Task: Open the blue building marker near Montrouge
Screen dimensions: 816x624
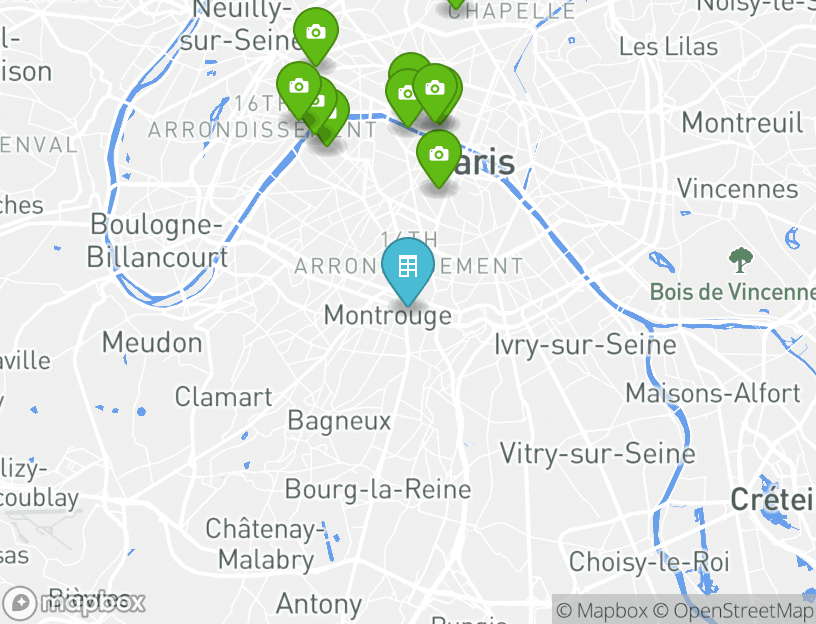Action: click(408, 267)
